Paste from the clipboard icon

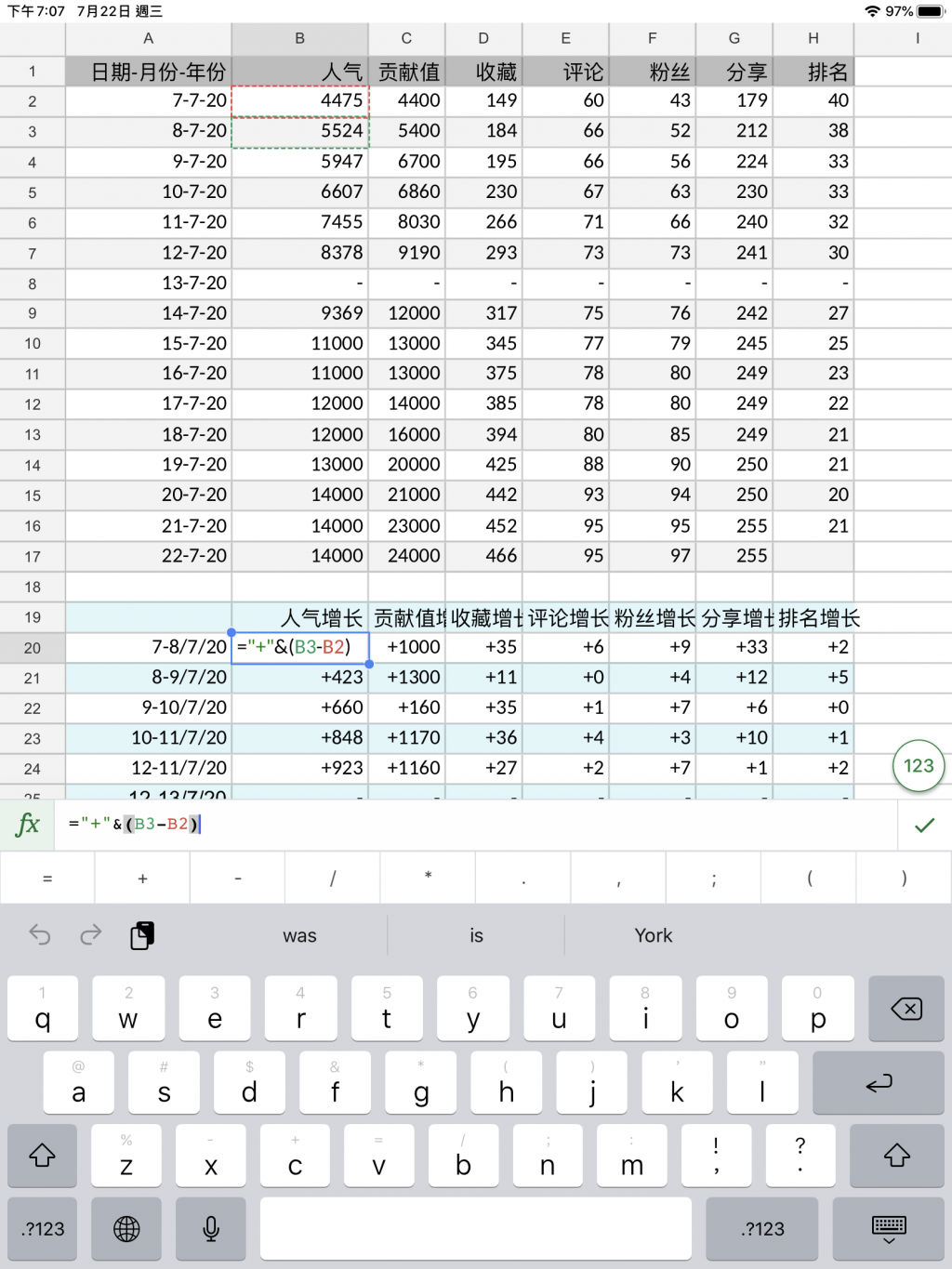(x=142, y=935)
